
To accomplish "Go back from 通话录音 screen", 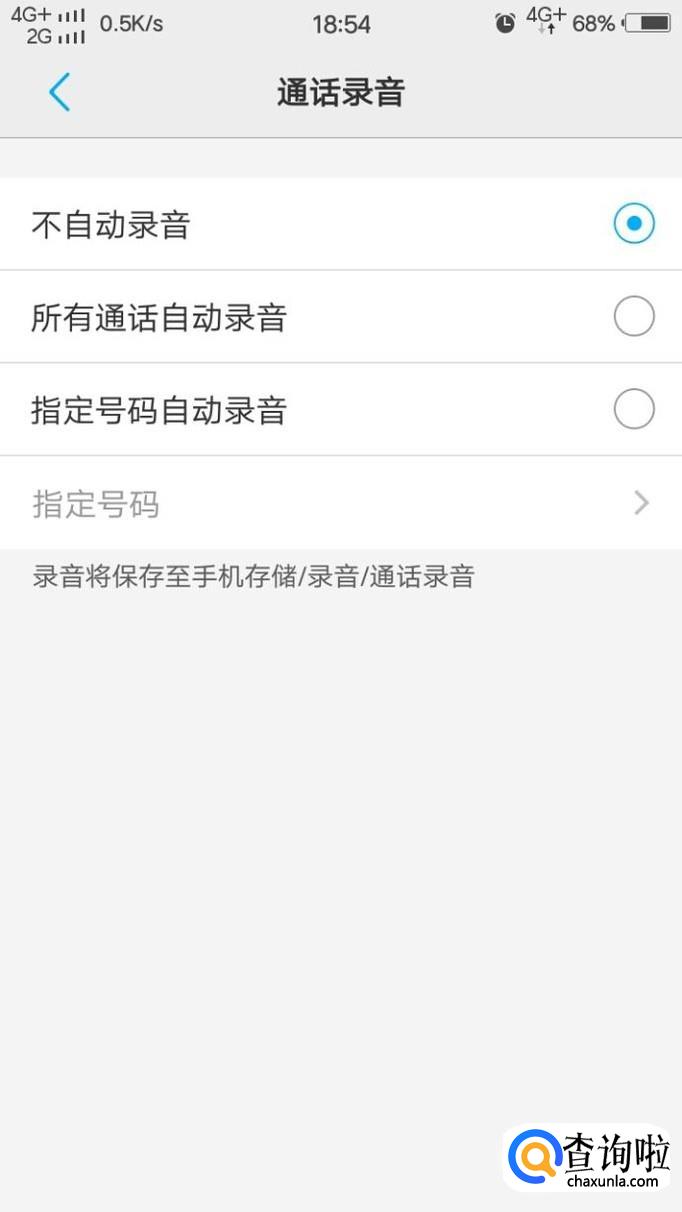I will (x=59, y=93).
